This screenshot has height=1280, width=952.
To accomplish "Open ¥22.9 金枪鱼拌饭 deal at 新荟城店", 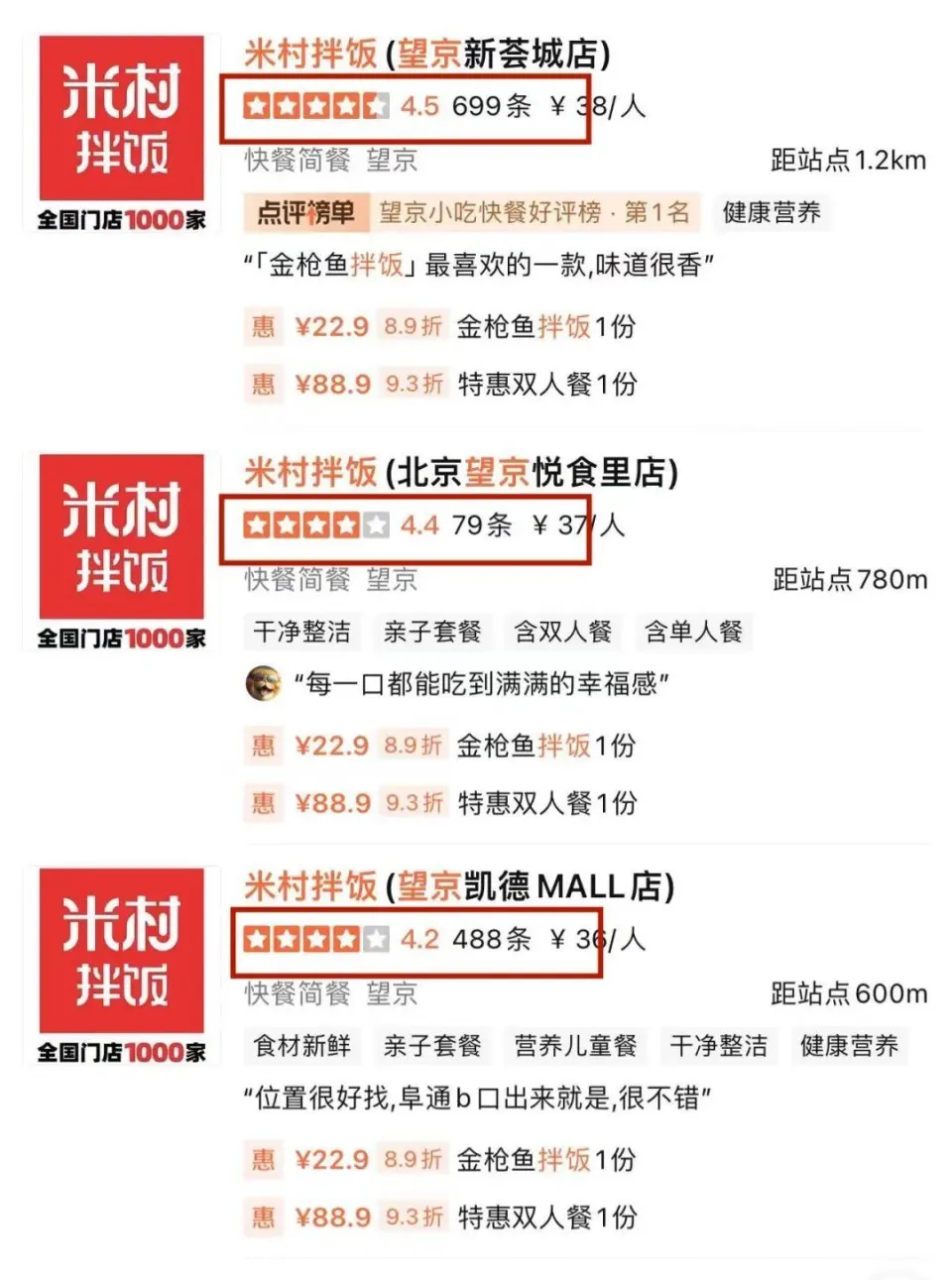I will point(440,326).
